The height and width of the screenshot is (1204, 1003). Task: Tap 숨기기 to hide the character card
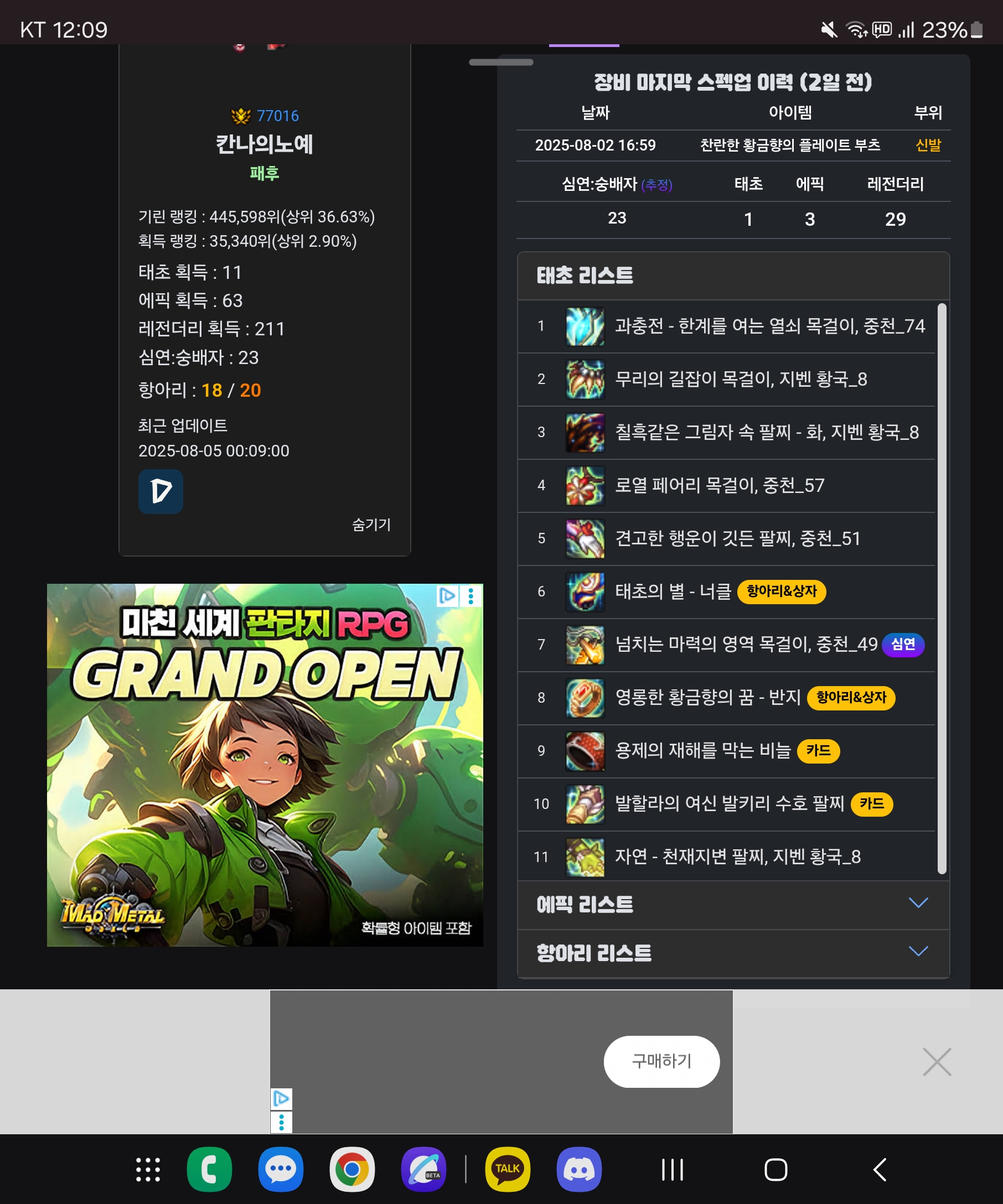point(371,524)
